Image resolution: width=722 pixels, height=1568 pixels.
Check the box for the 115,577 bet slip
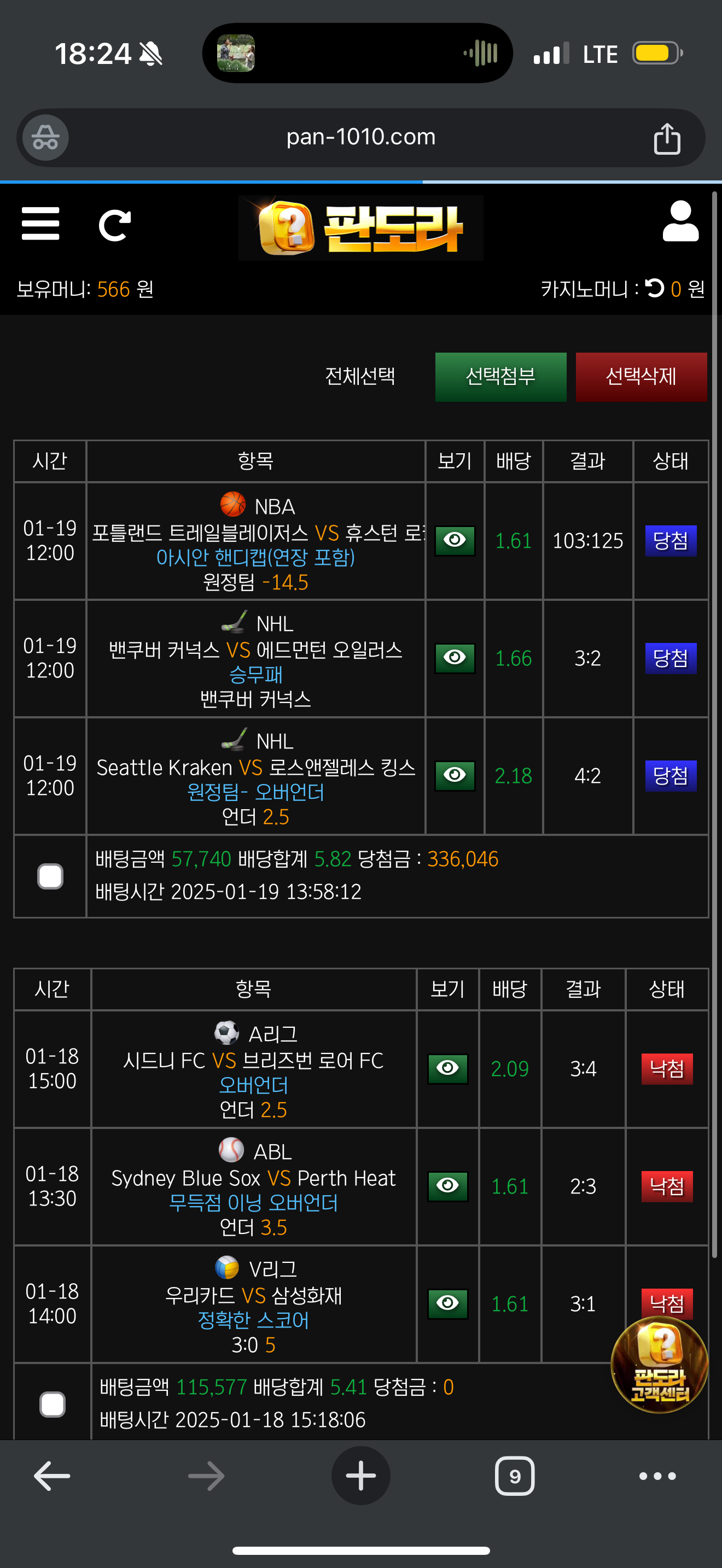pyautogui.click(x=53, y=1405)
